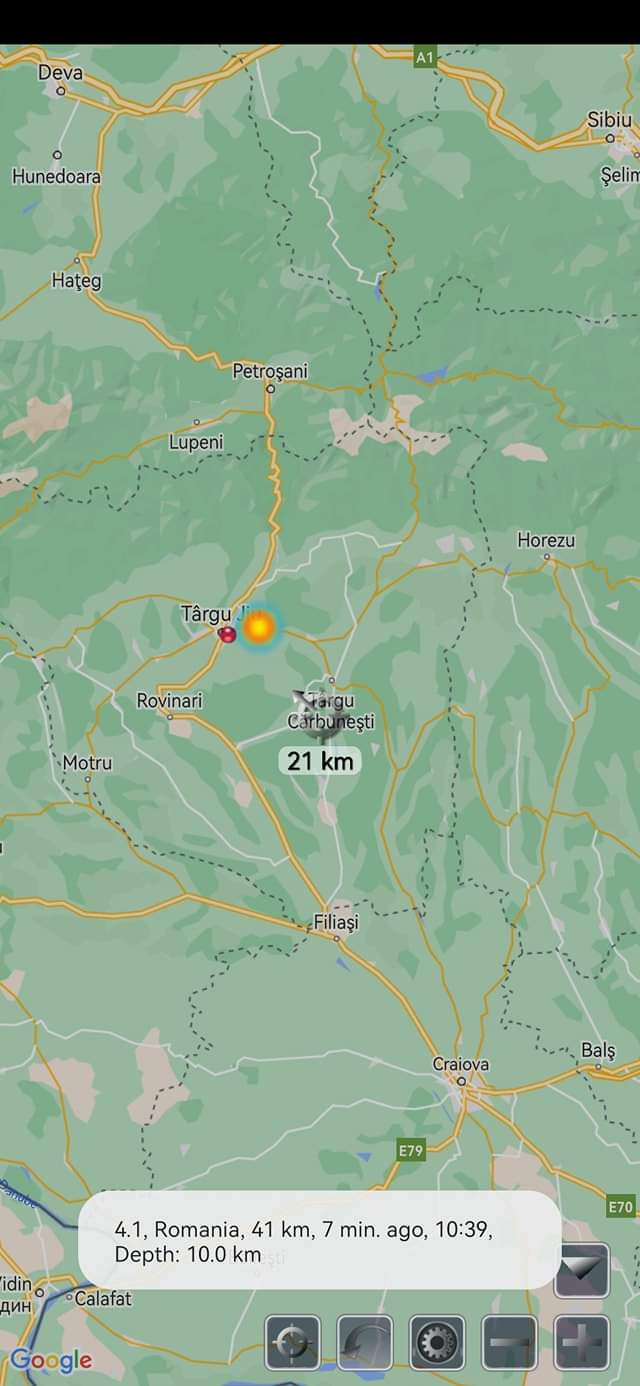The height and width of the screenshot is (1386, 640).
Task: Center map on my location
Action: click(292, 1342)
